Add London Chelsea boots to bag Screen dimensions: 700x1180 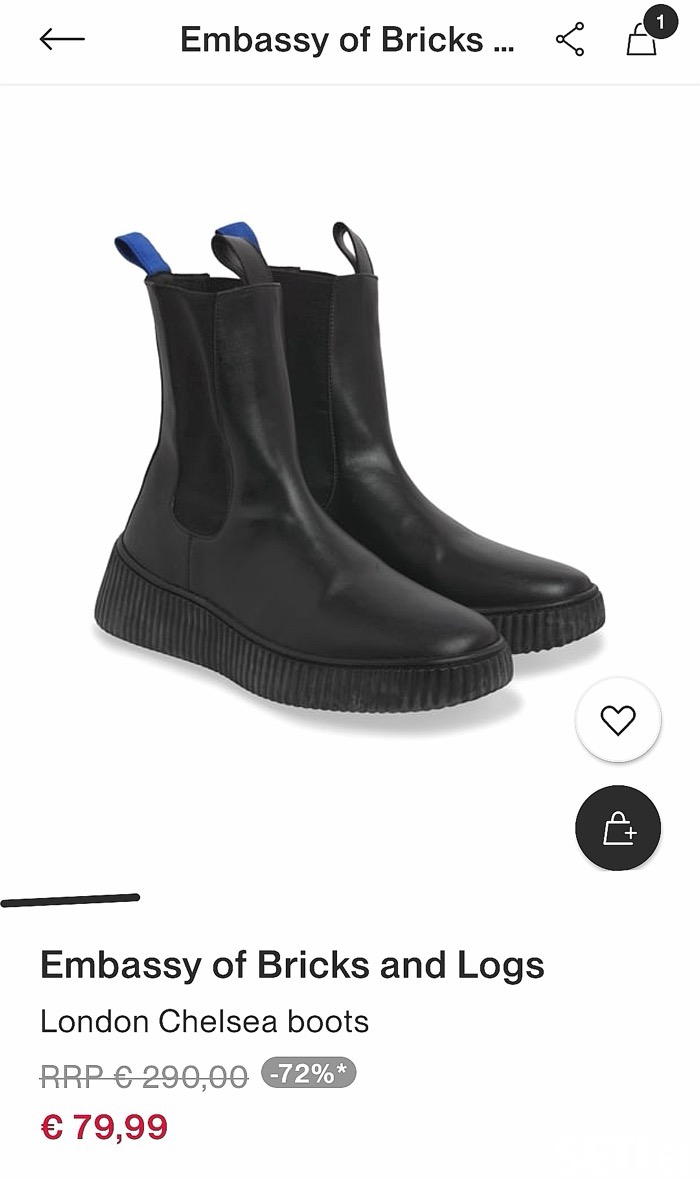(618, 828)
